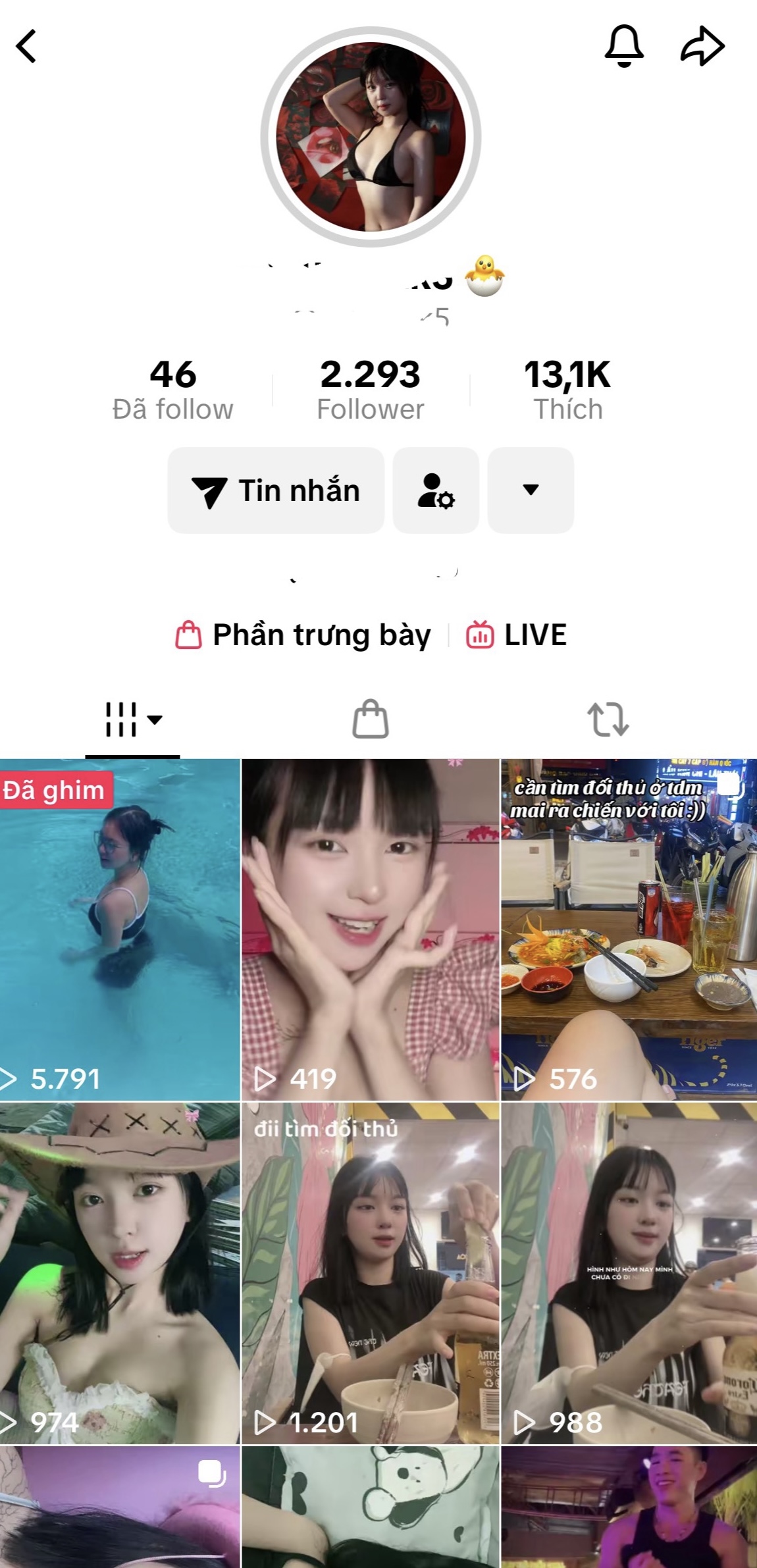View the Follower list
The width and height of the screenshot is (757, 1568).
(x=370, y=390)
